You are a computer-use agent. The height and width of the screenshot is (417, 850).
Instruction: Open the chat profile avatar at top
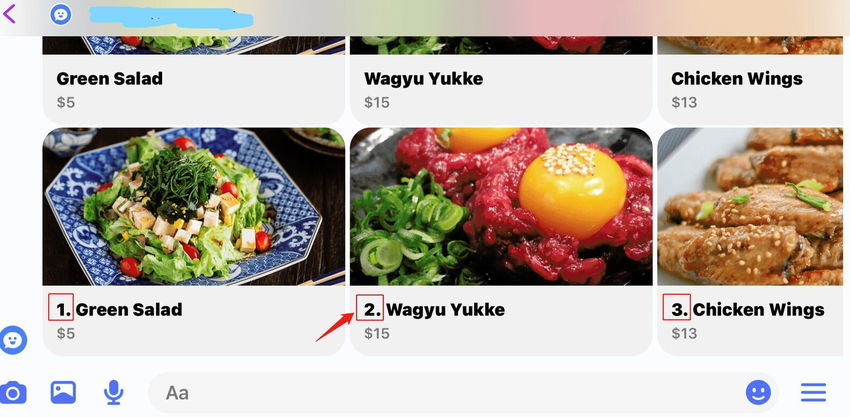point(61,15)
